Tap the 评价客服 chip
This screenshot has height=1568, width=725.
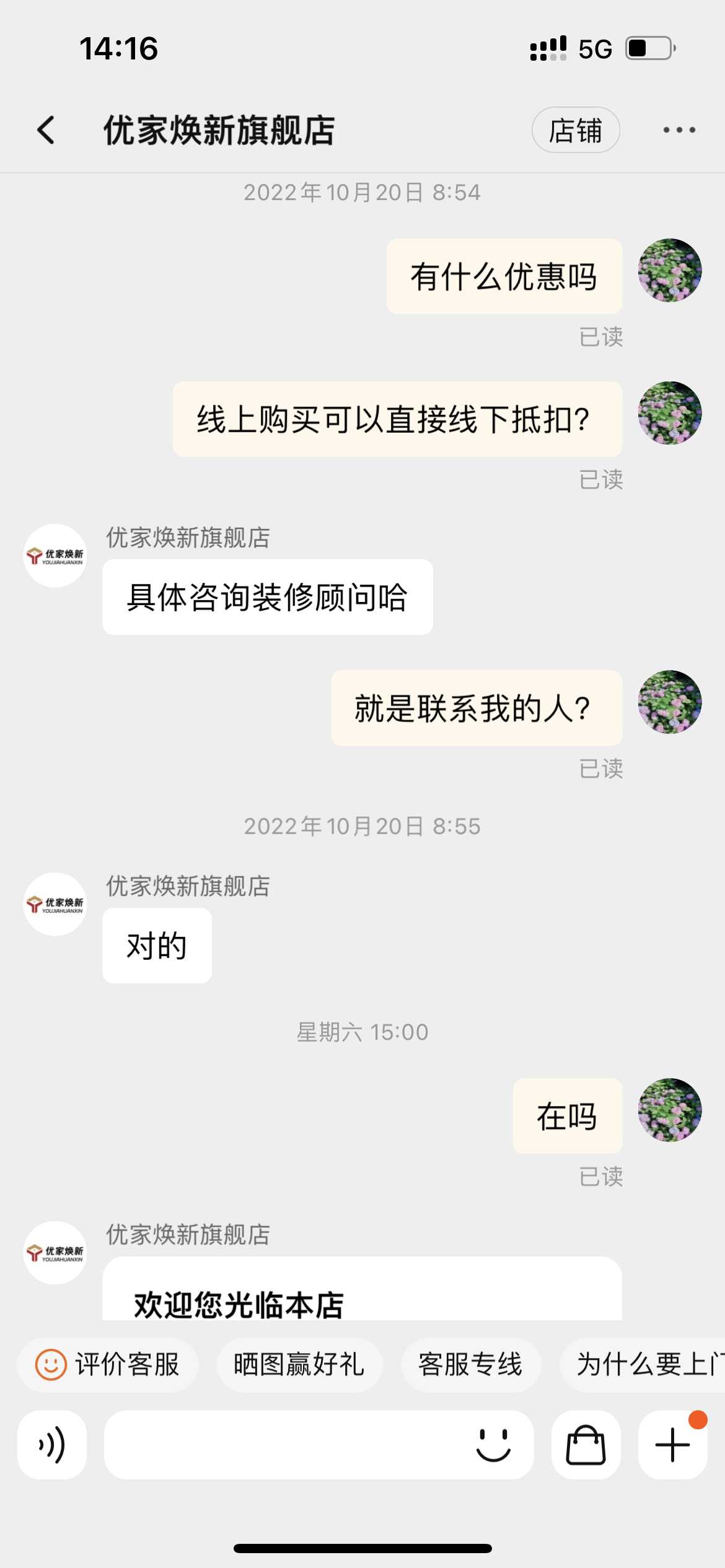(108, 1364)
